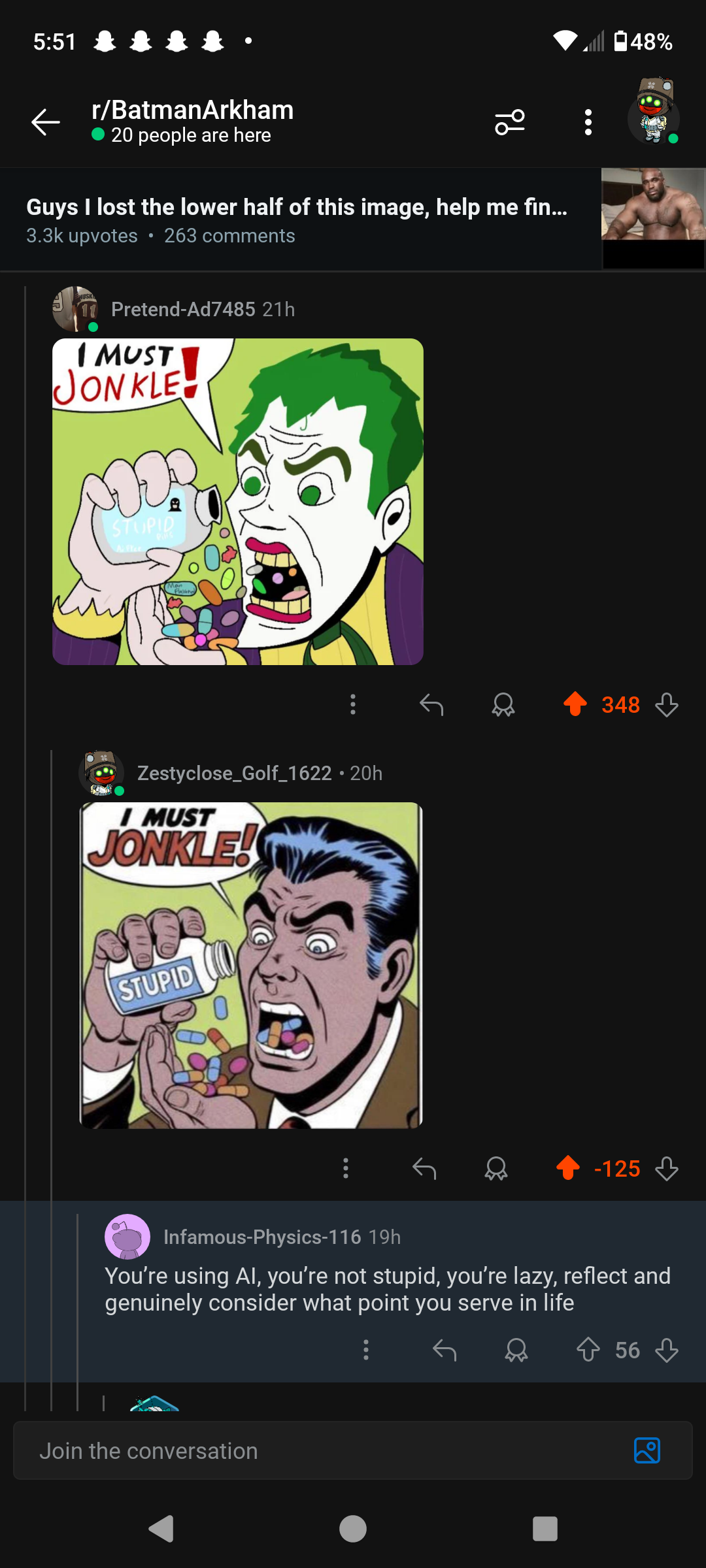The height and width of the screenshot is (1568, 706).
Task: View Pretend-Ad7485's Joker comic image
Action: 238,502
